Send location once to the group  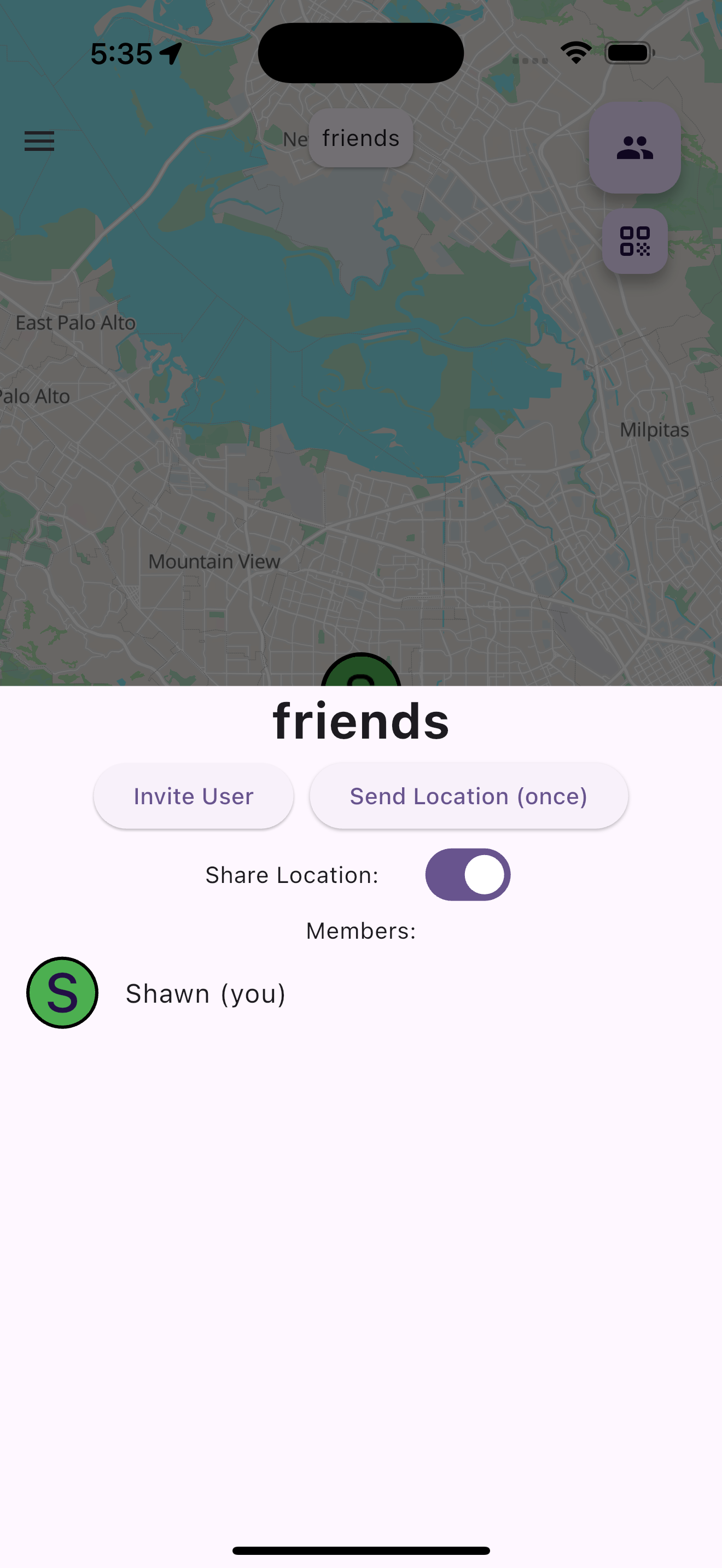469,796
